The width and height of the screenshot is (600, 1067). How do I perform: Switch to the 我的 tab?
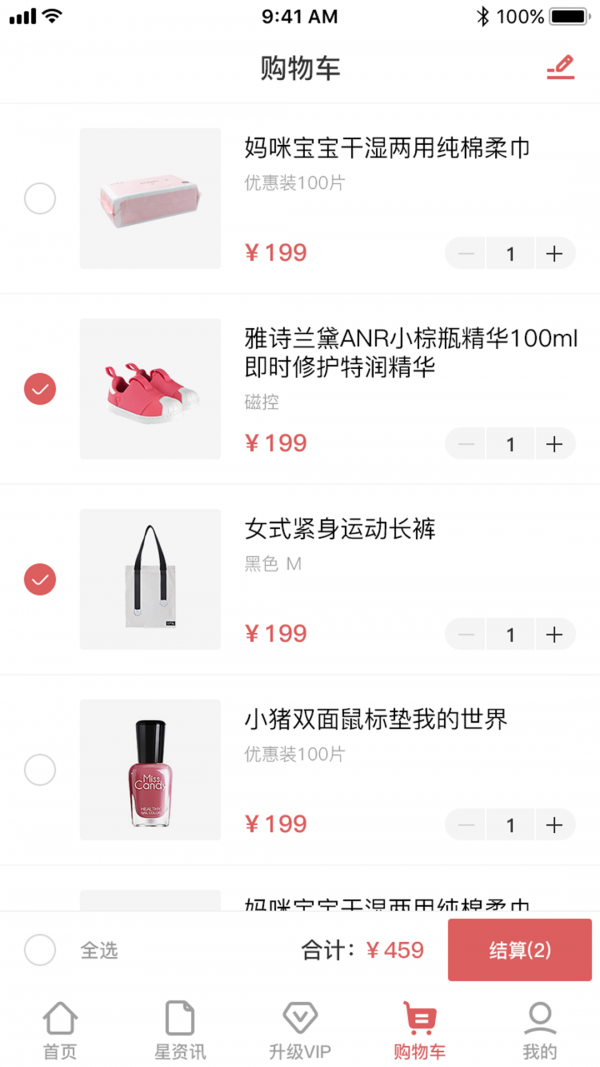[x=540, y=1032]
